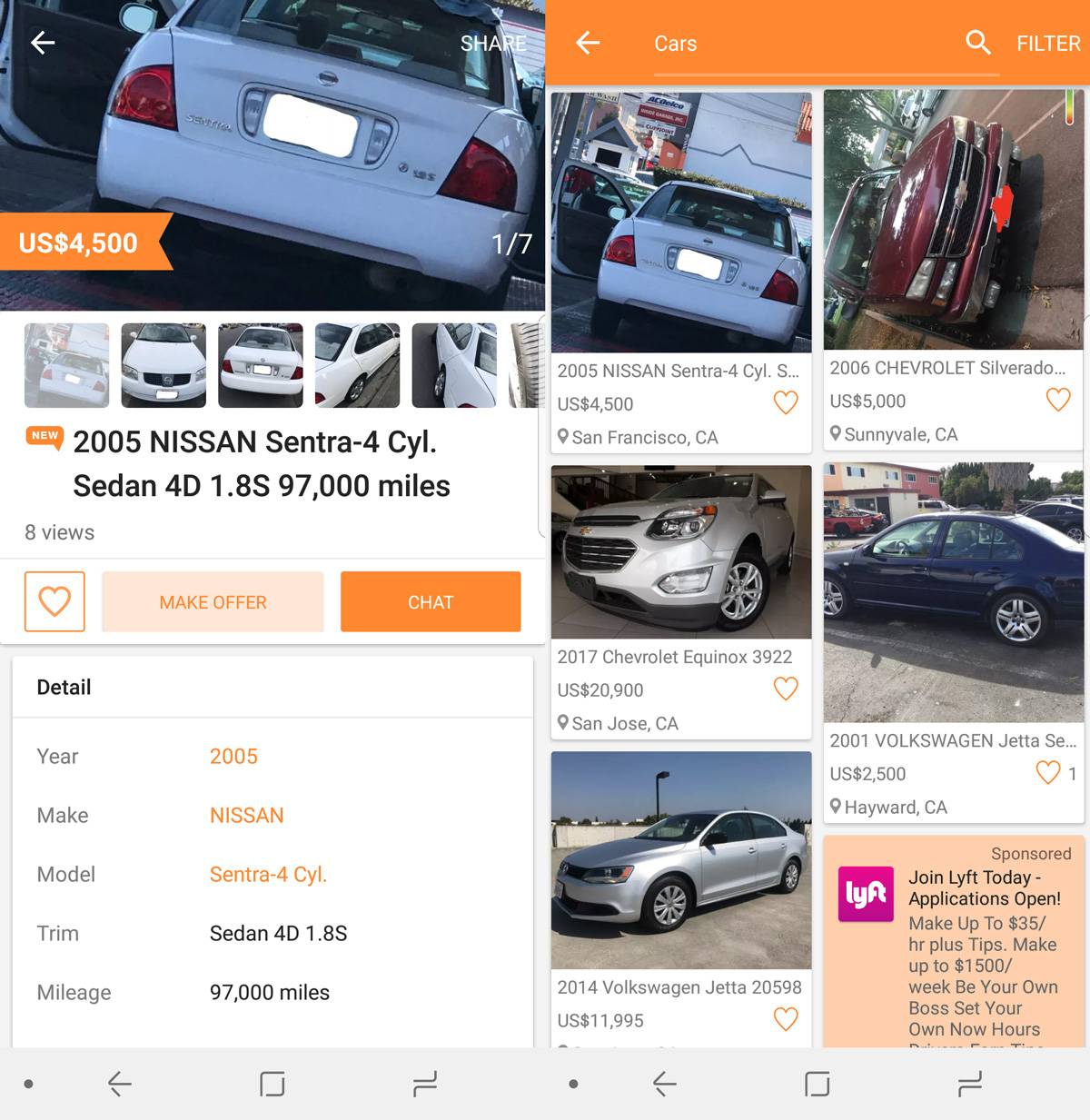This screenshot has height=1120, width=1090.
Task: Start a chat with the seller
Action: 431,602
